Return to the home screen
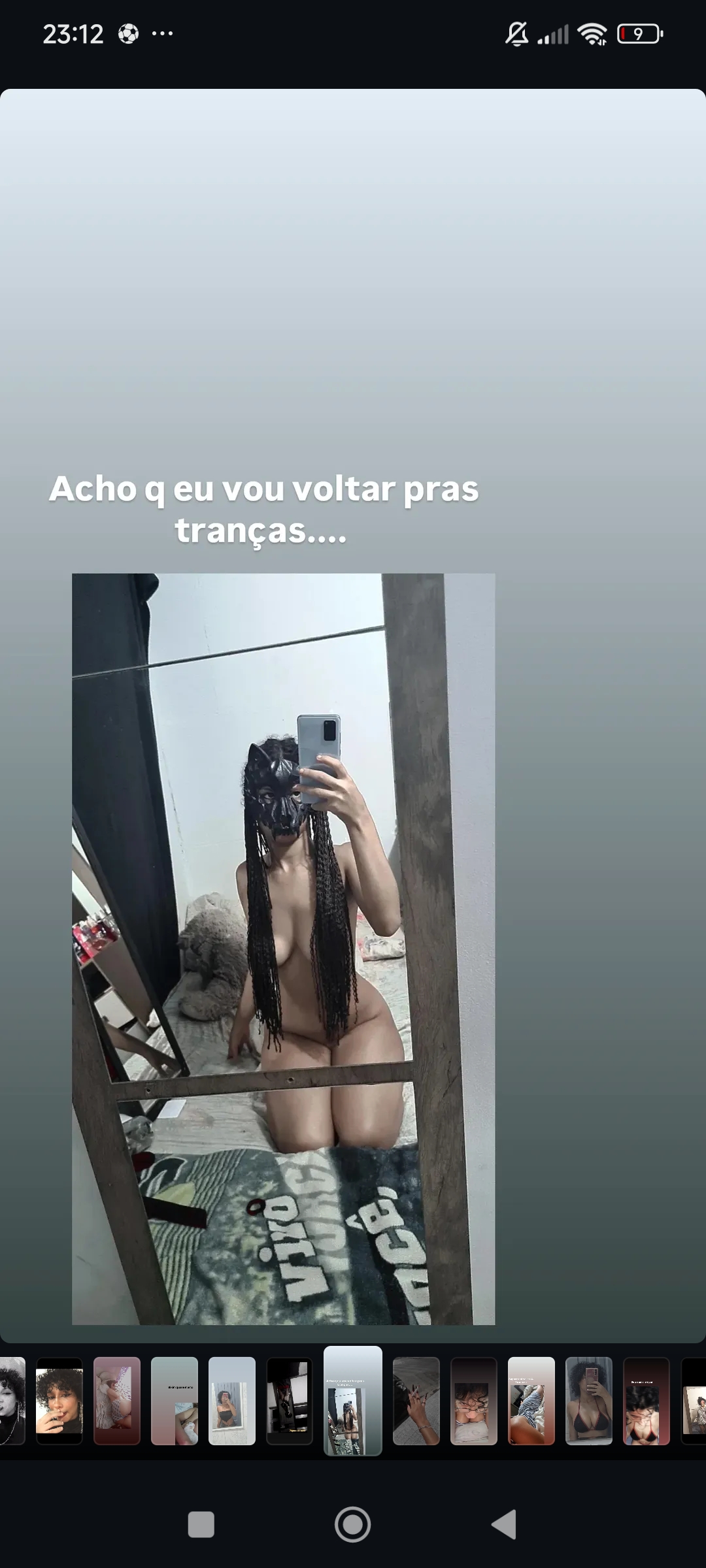706x1568 pixels. (x=353, y=1524)
